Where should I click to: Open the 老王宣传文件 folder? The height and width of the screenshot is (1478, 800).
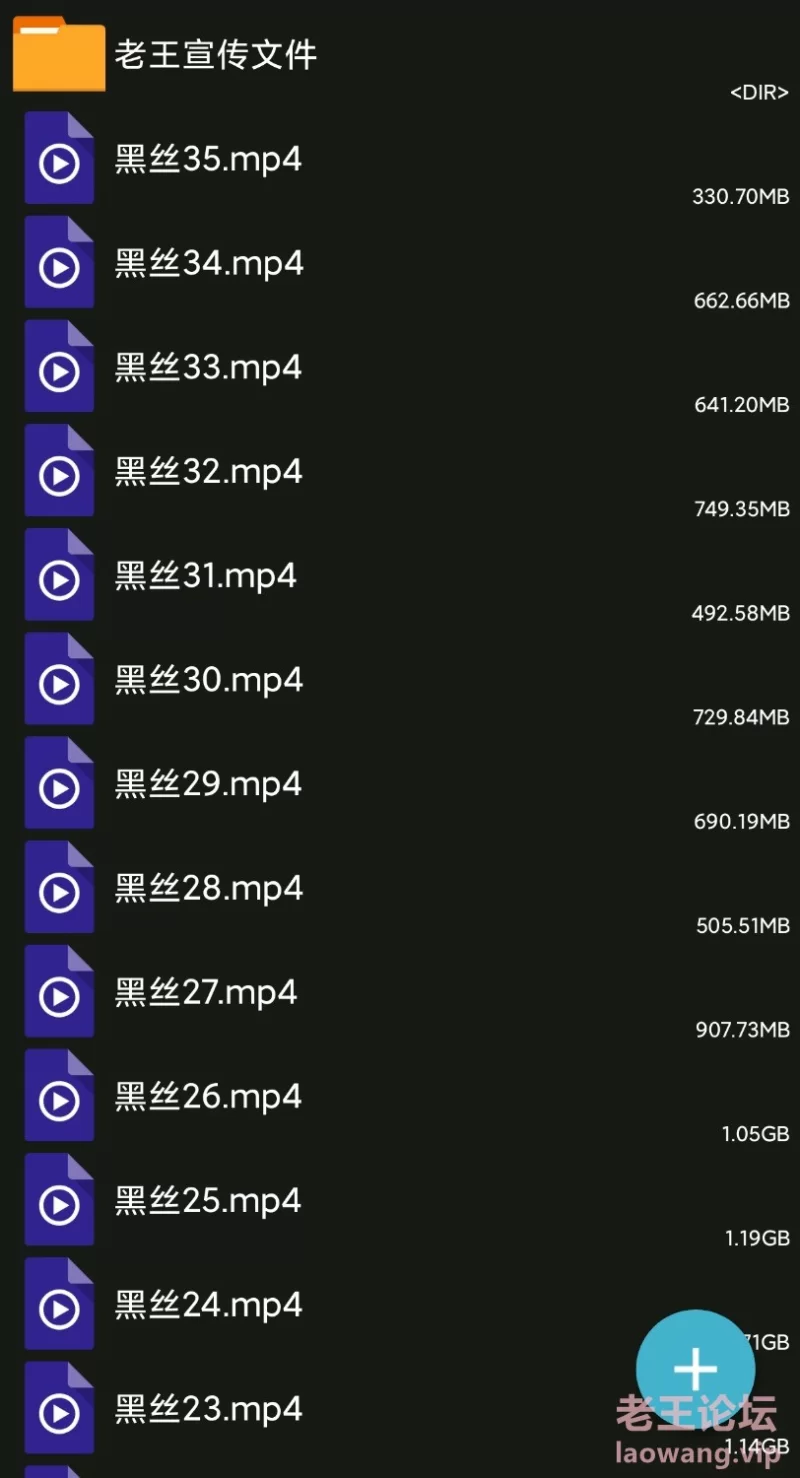pyautogui.click(x=400, y=54)
